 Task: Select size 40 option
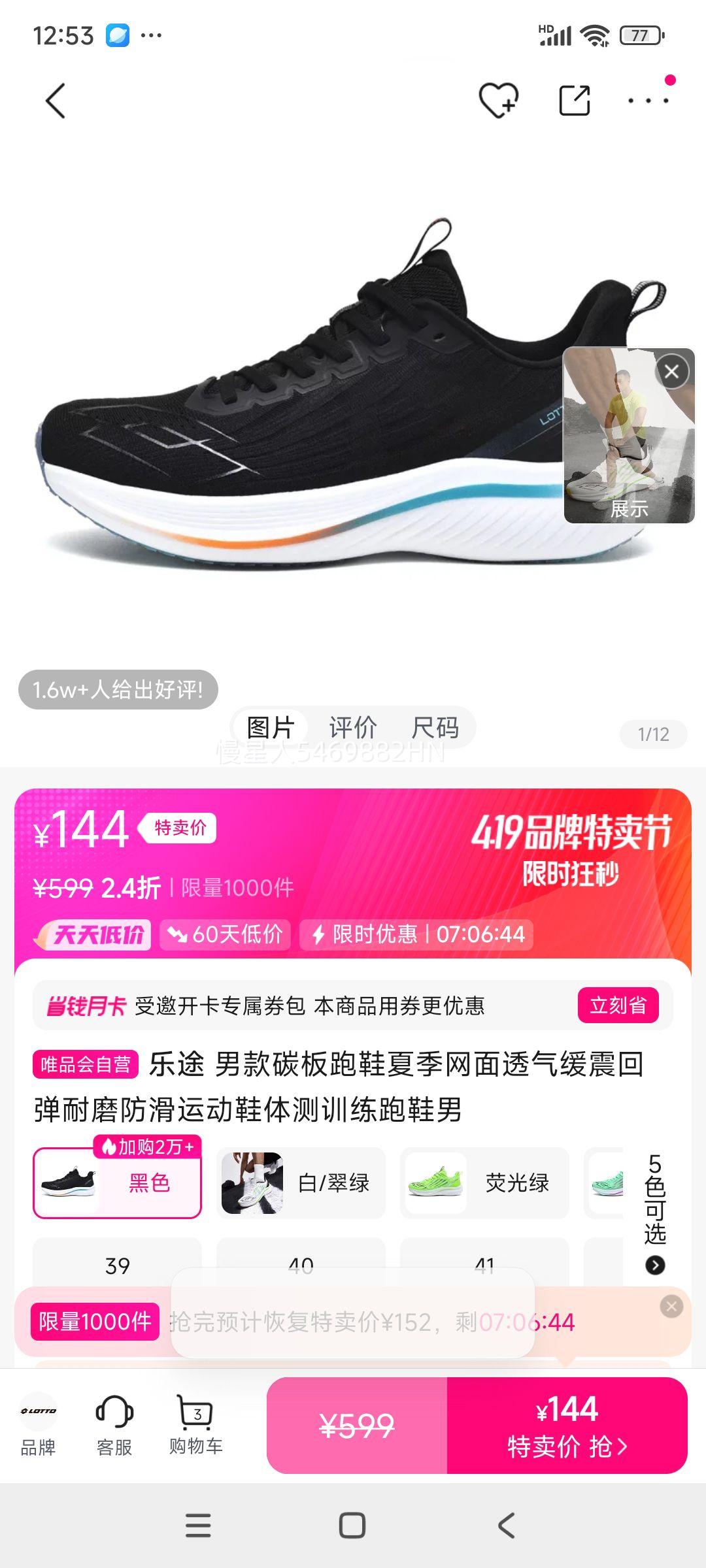(301, 1265)
